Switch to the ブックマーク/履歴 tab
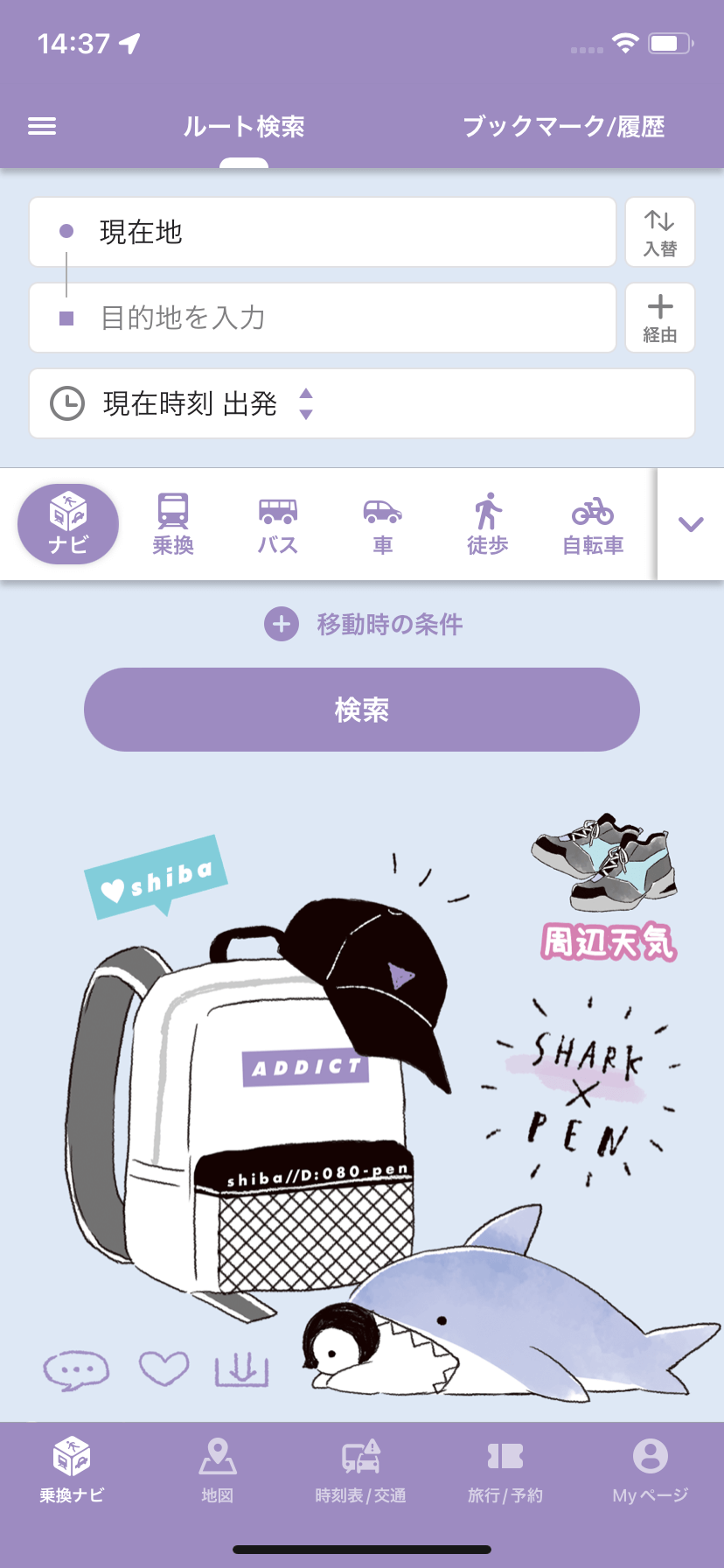 (x=563, y=127)
